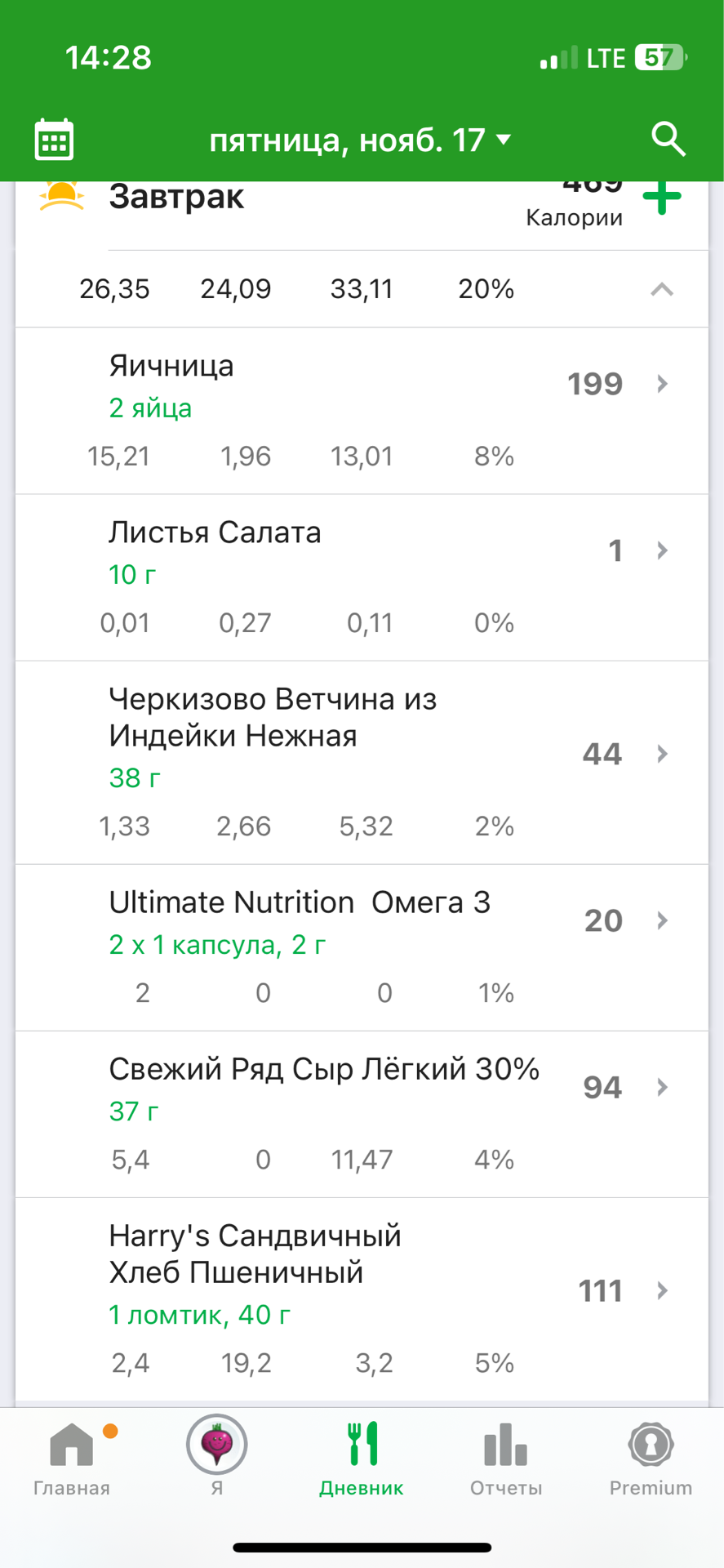Open Черкизово Ветчина из Индейки Нежная

coord(361,761)
